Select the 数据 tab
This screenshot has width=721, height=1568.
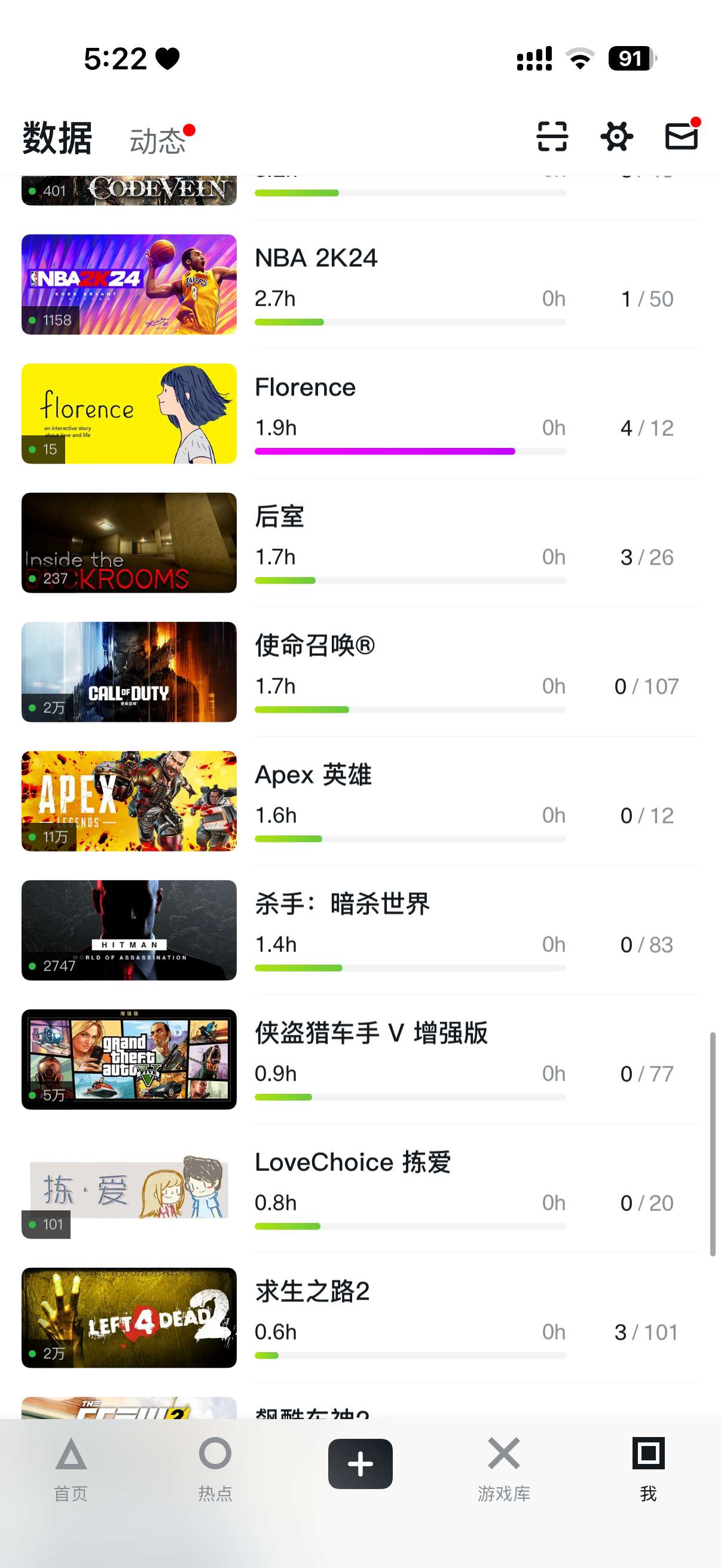tap(58, 138)
